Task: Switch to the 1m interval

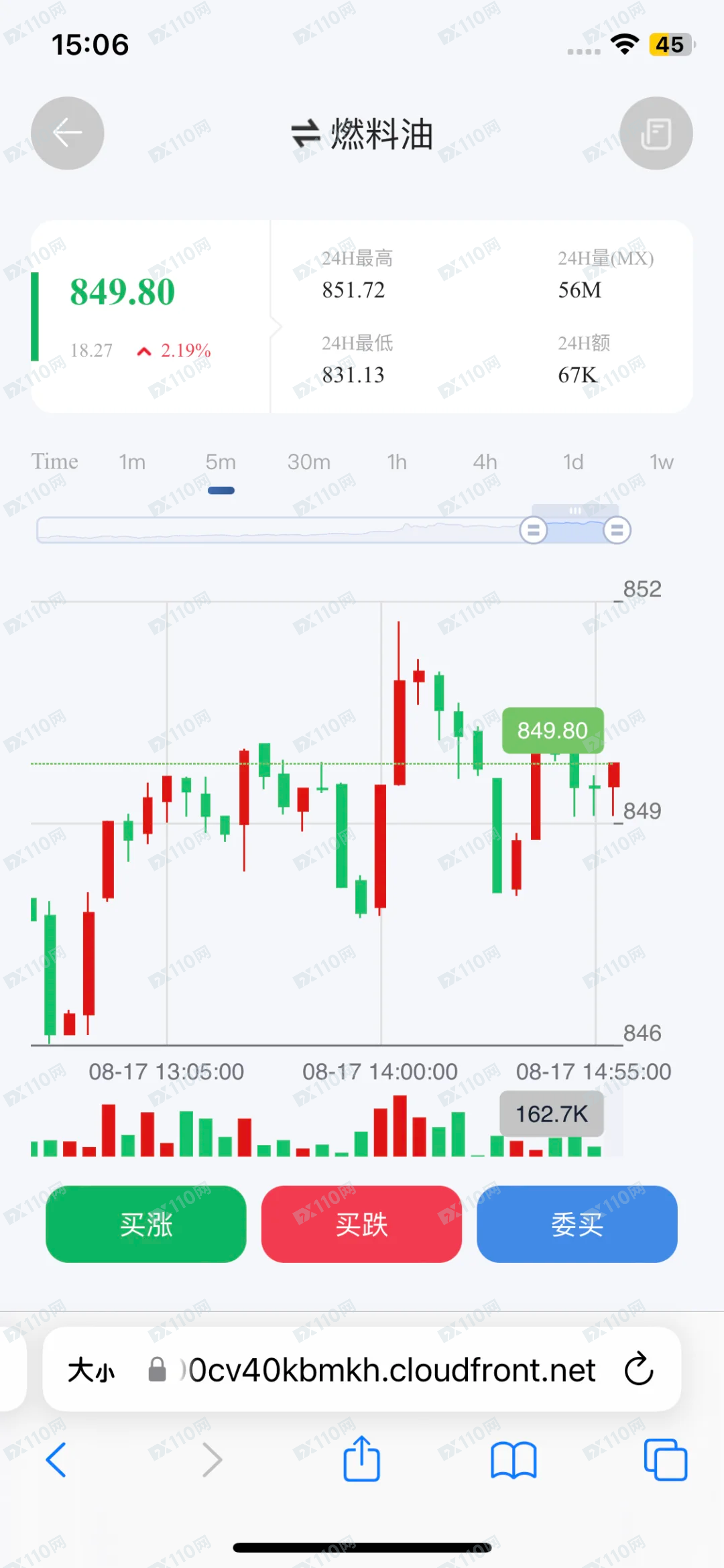Action: pos(132,462)
